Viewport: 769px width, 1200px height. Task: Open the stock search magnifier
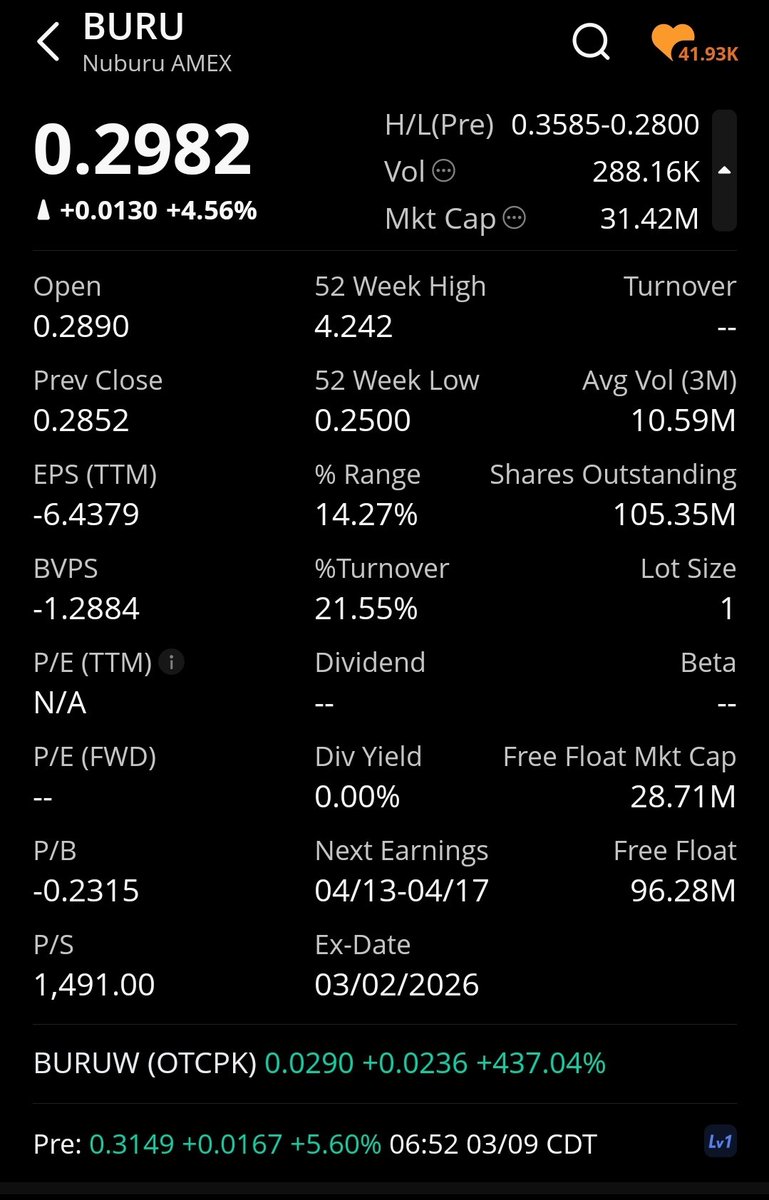coord(590,42)
